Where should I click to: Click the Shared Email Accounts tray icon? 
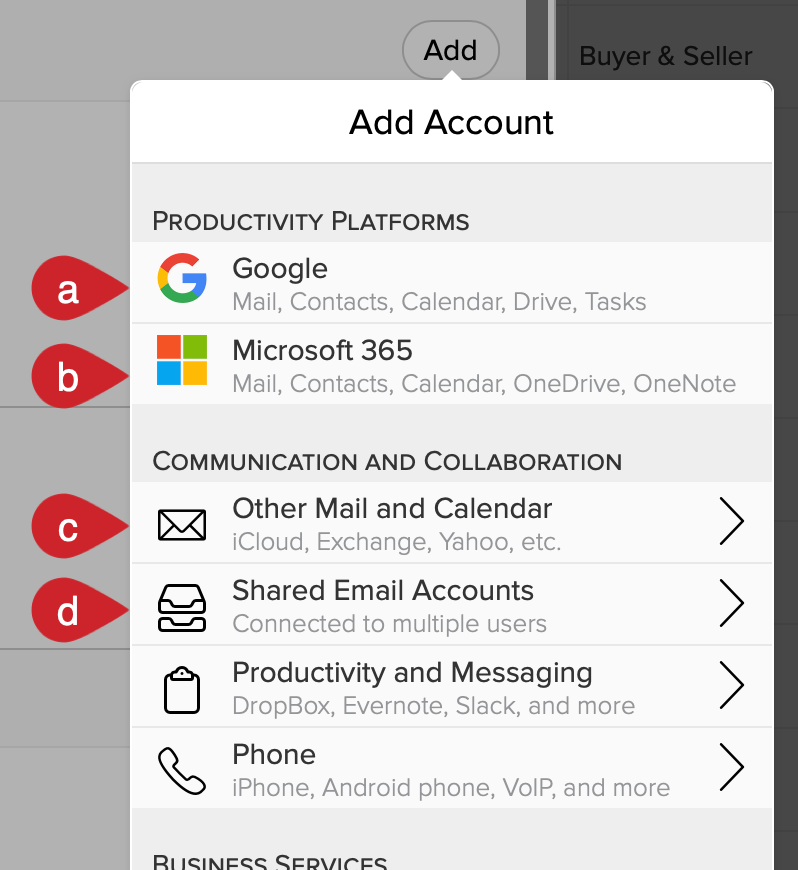[x=181, y=604]
